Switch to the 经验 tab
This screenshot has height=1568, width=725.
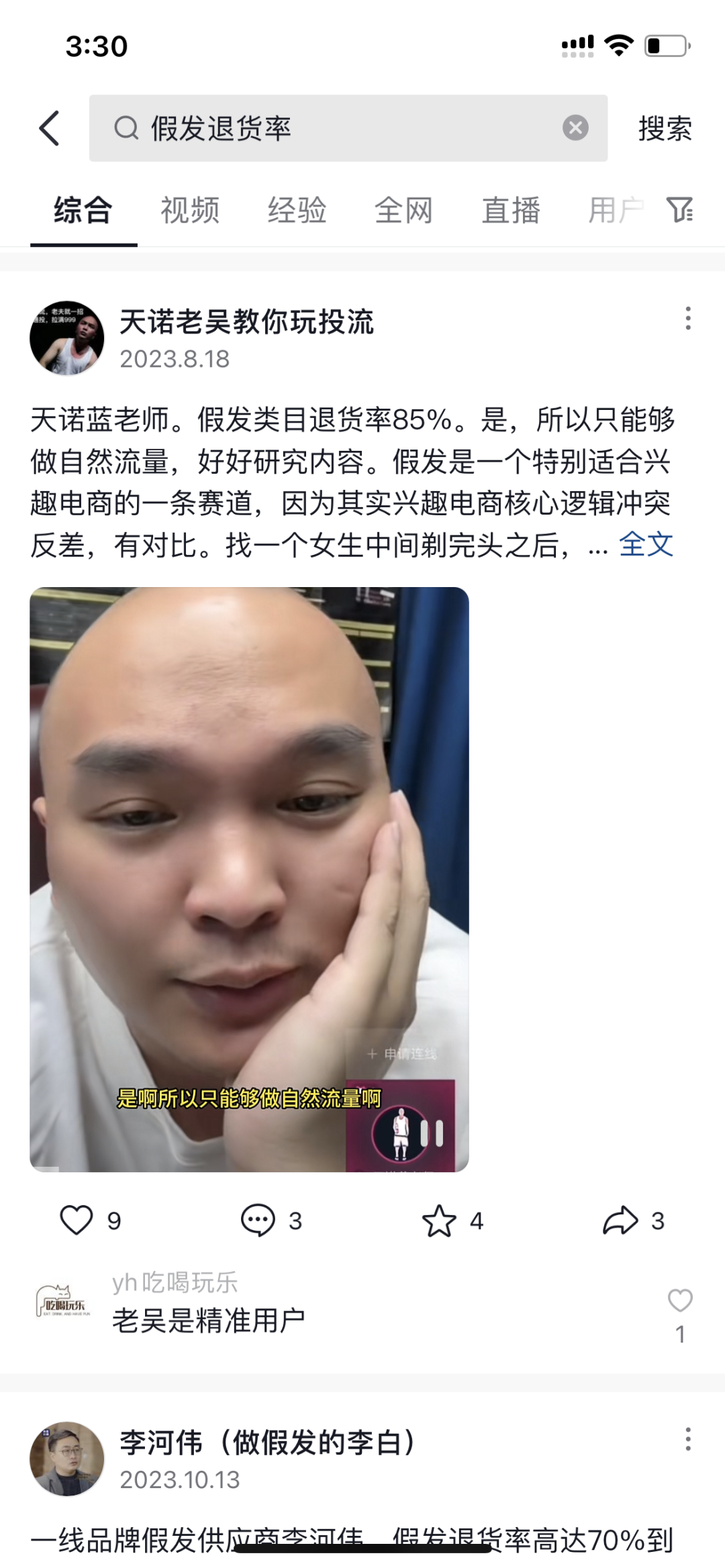tap(297, 210)
